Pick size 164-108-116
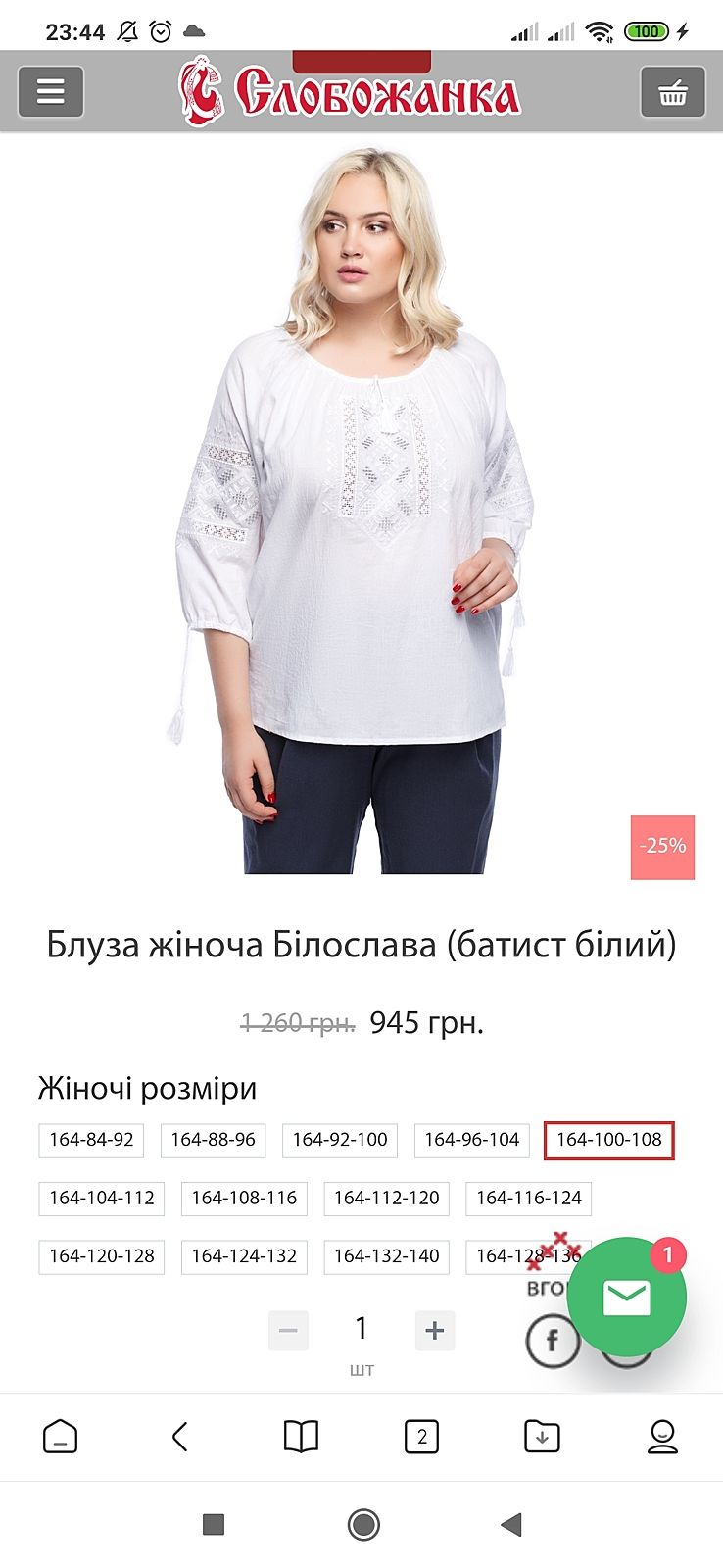This screenshot has width=723, height=1568. click(244, 1198)
